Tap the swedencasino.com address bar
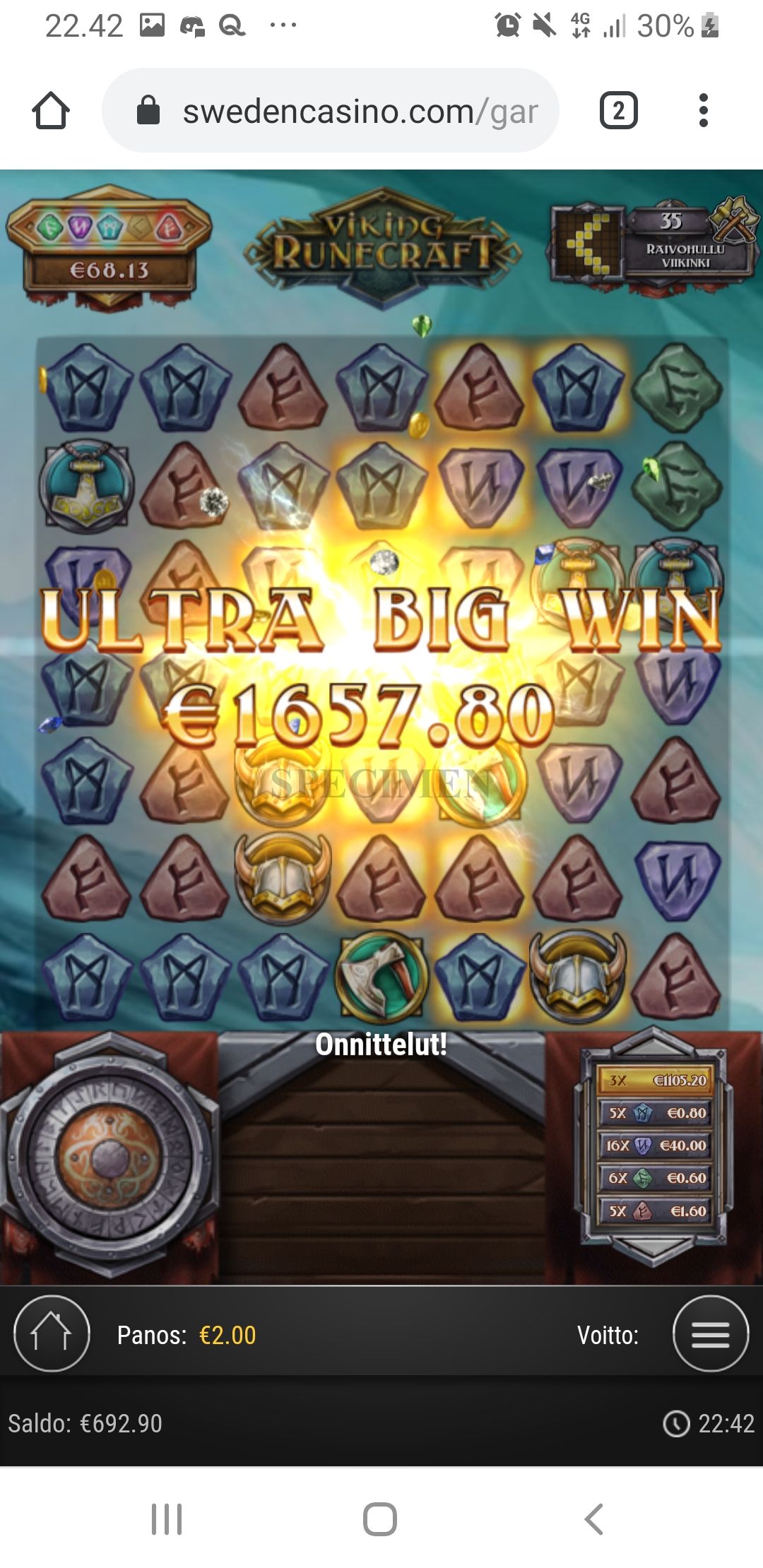This screenshot has width=763, height=1568. click(331, 110)
